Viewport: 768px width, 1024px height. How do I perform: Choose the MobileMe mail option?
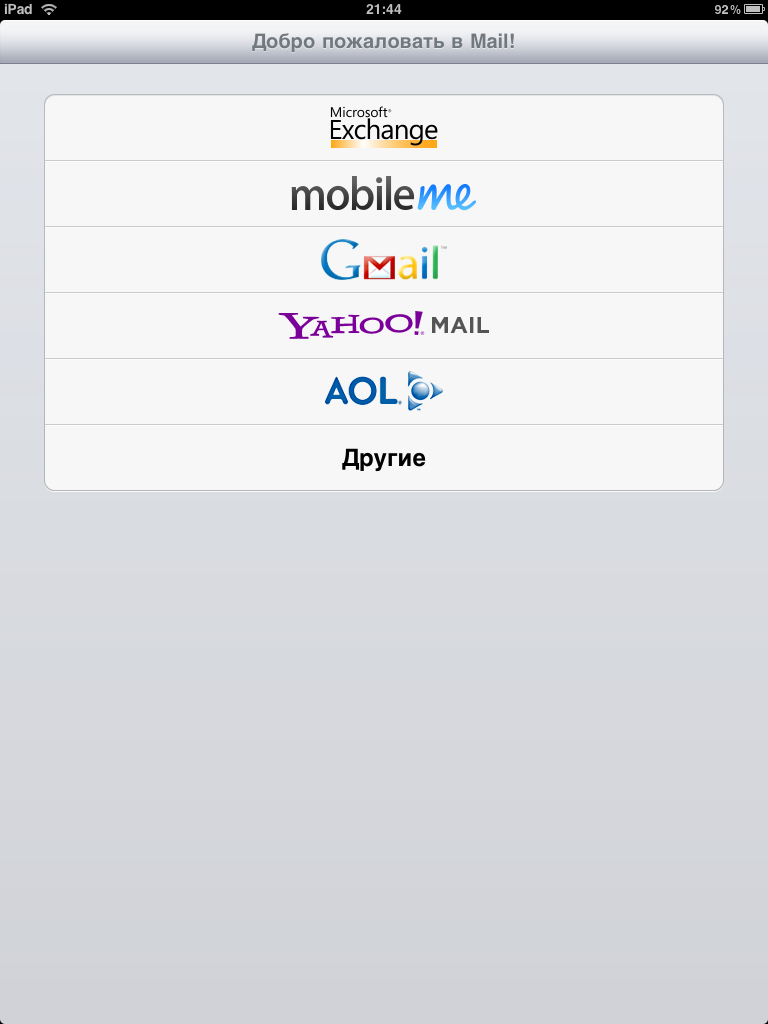tap(384, 194)
